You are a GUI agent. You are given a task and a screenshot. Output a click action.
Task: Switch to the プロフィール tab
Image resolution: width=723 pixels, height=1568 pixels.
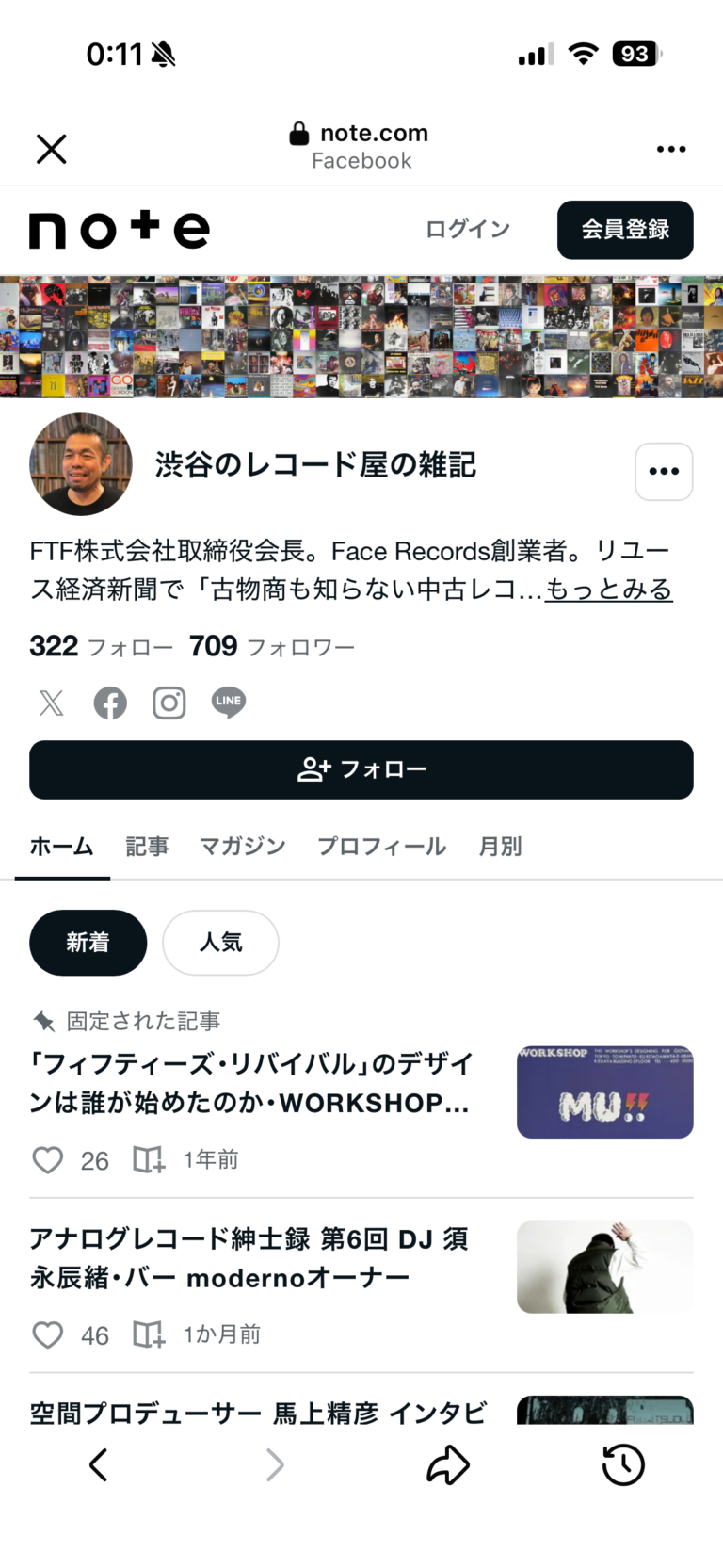pyautogui.click(x=381, y=847)
